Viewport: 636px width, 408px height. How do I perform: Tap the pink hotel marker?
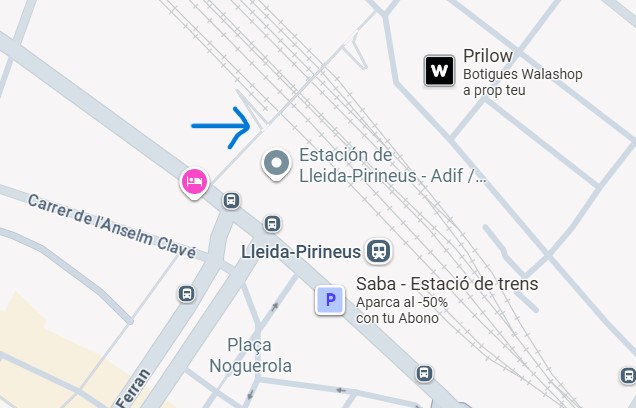(194, 182)
